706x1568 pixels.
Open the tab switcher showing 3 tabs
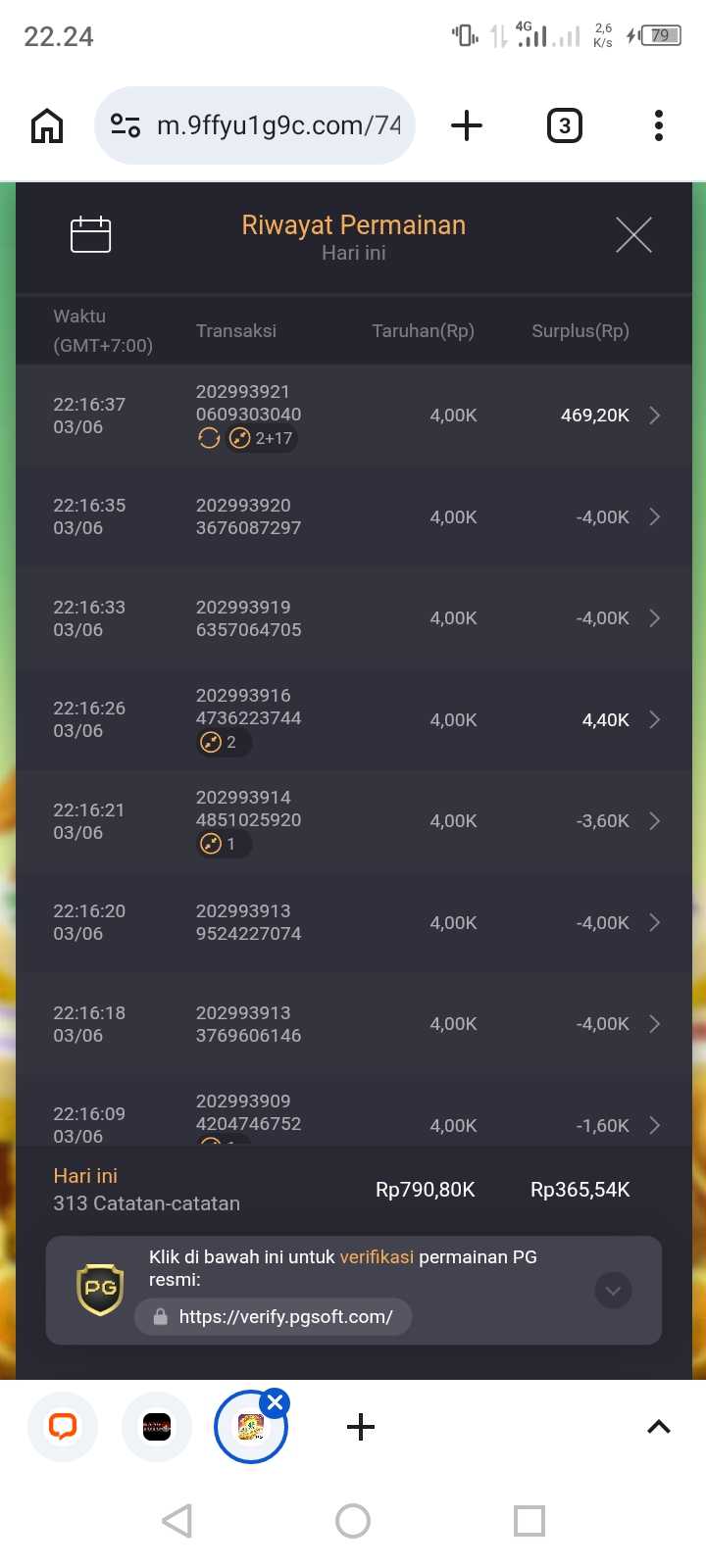point(564,125)
